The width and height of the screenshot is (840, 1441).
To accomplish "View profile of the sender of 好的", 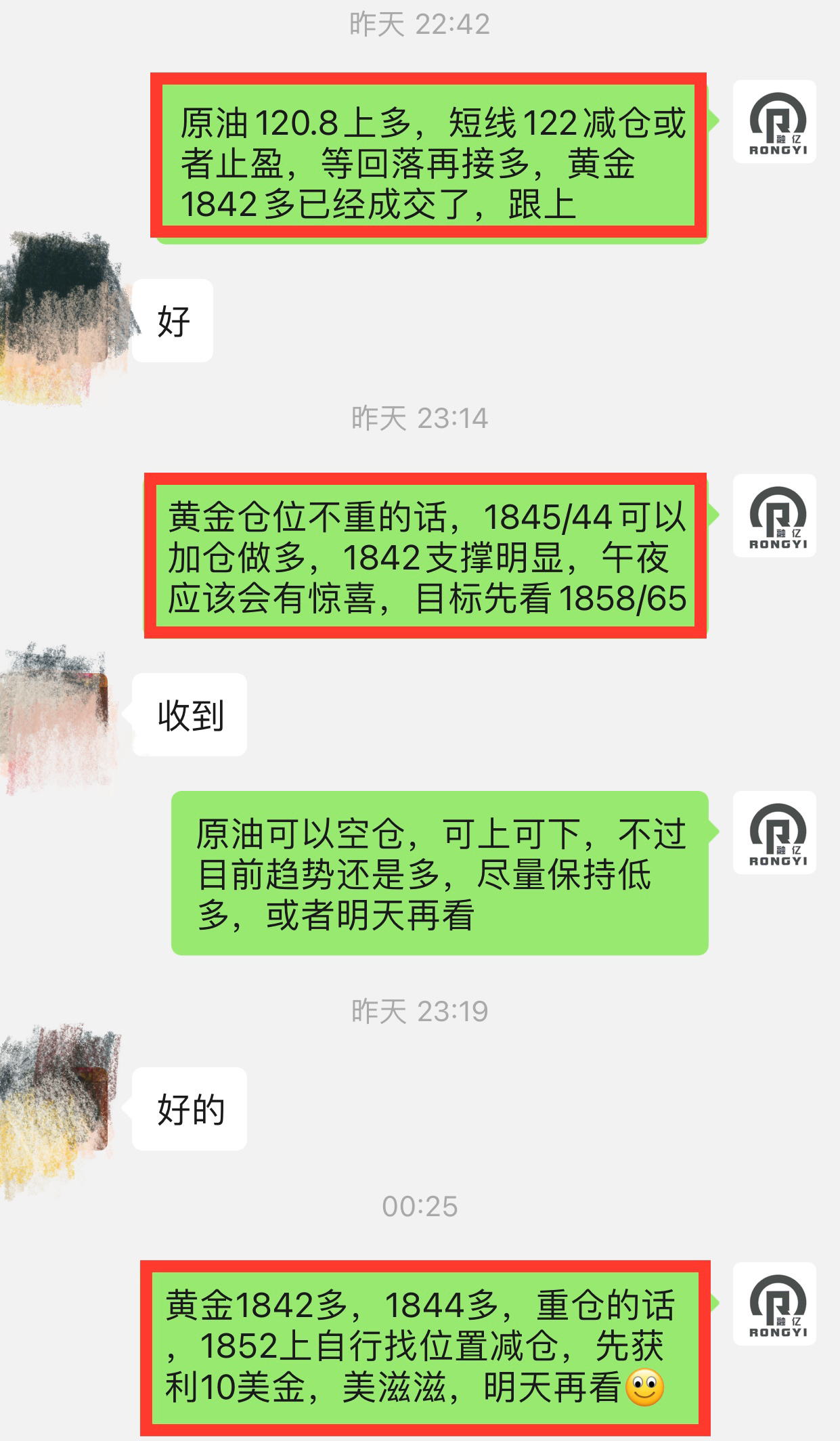I will tap(64, 1109).
